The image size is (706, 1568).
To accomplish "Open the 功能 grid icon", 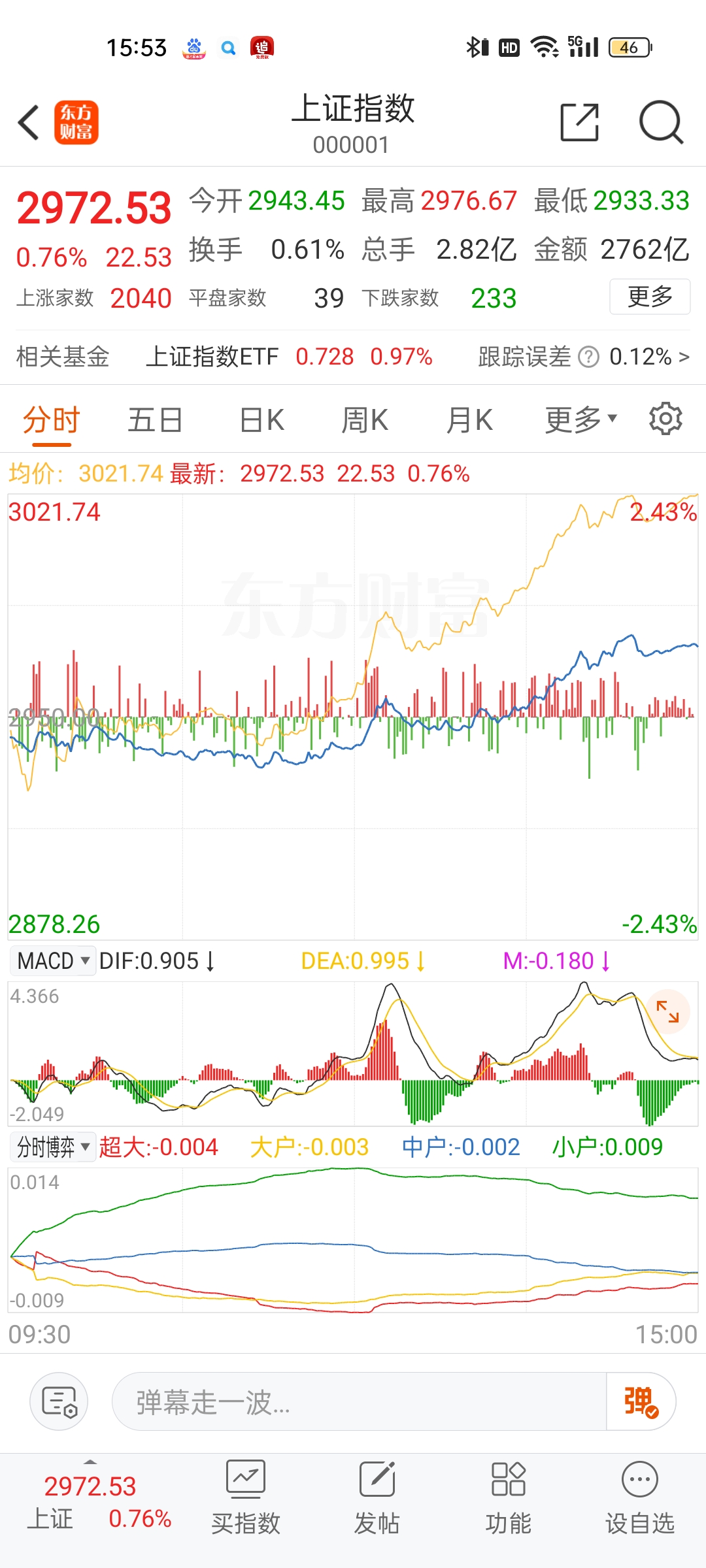I will tap(510, 1516).
